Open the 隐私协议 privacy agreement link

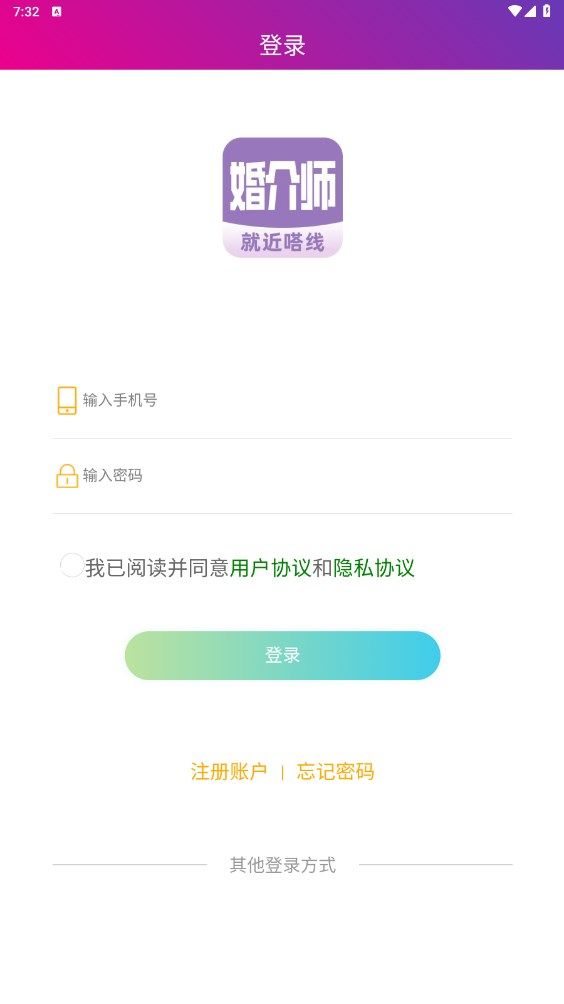374,568
